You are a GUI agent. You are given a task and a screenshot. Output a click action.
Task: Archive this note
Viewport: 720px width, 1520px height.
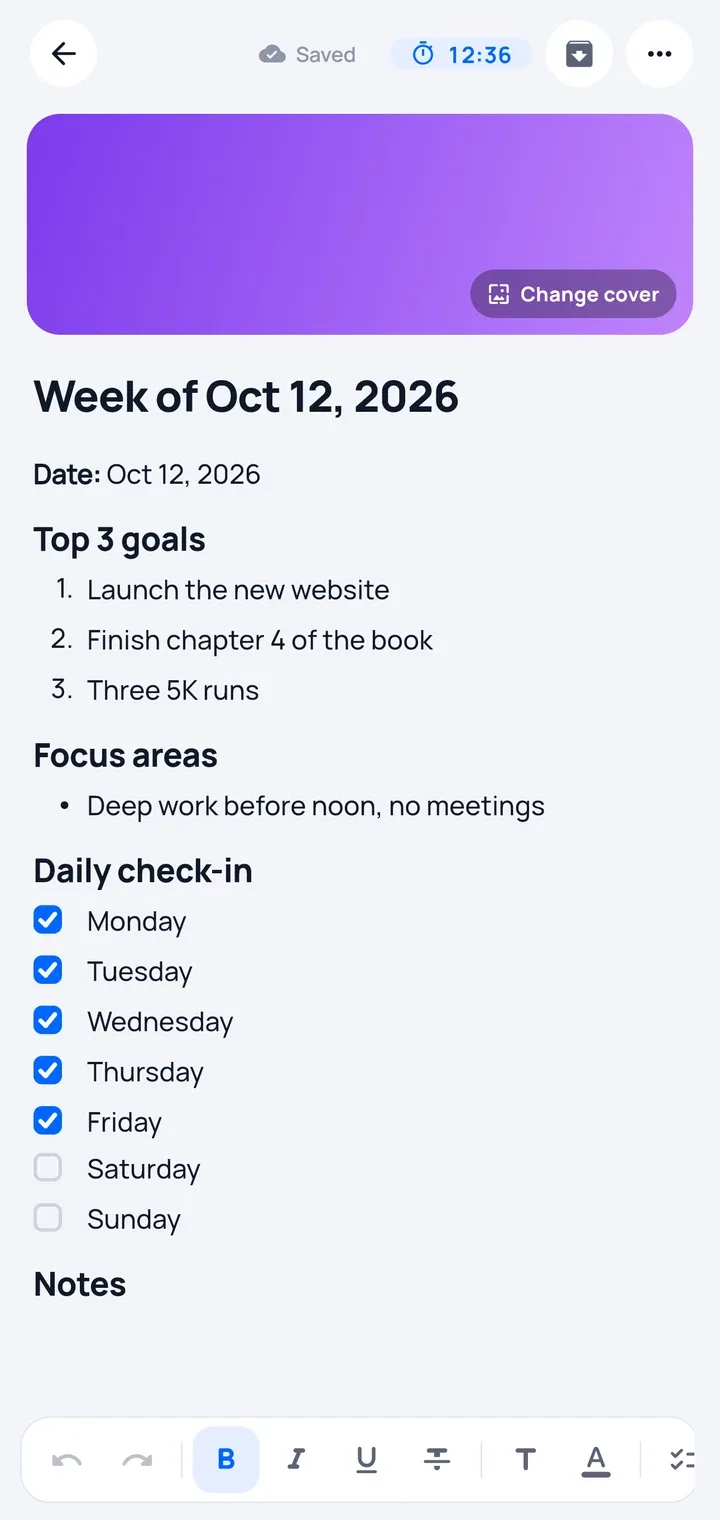(x=579, y=54)
